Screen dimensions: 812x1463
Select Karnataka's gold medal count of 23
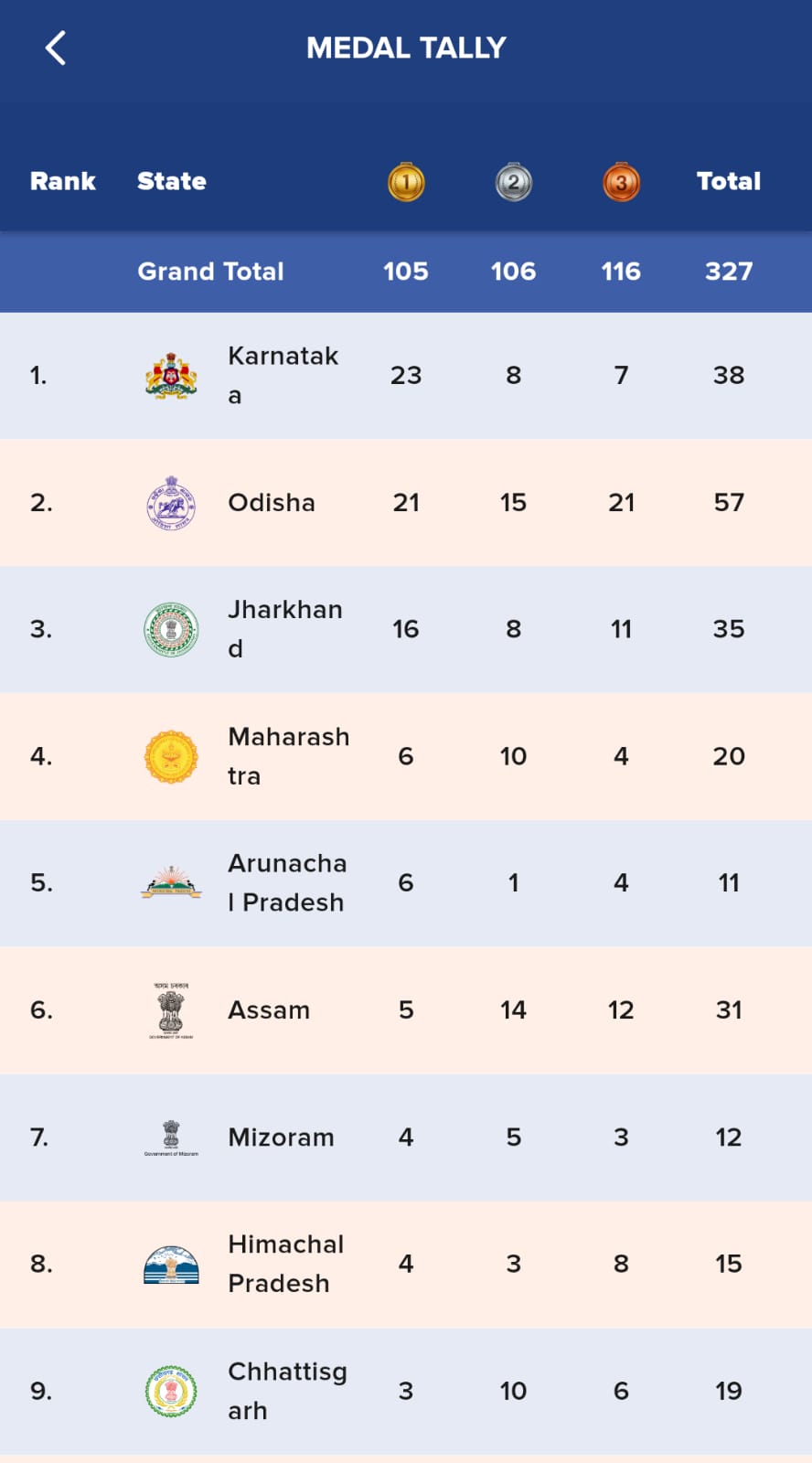[405, 375]
